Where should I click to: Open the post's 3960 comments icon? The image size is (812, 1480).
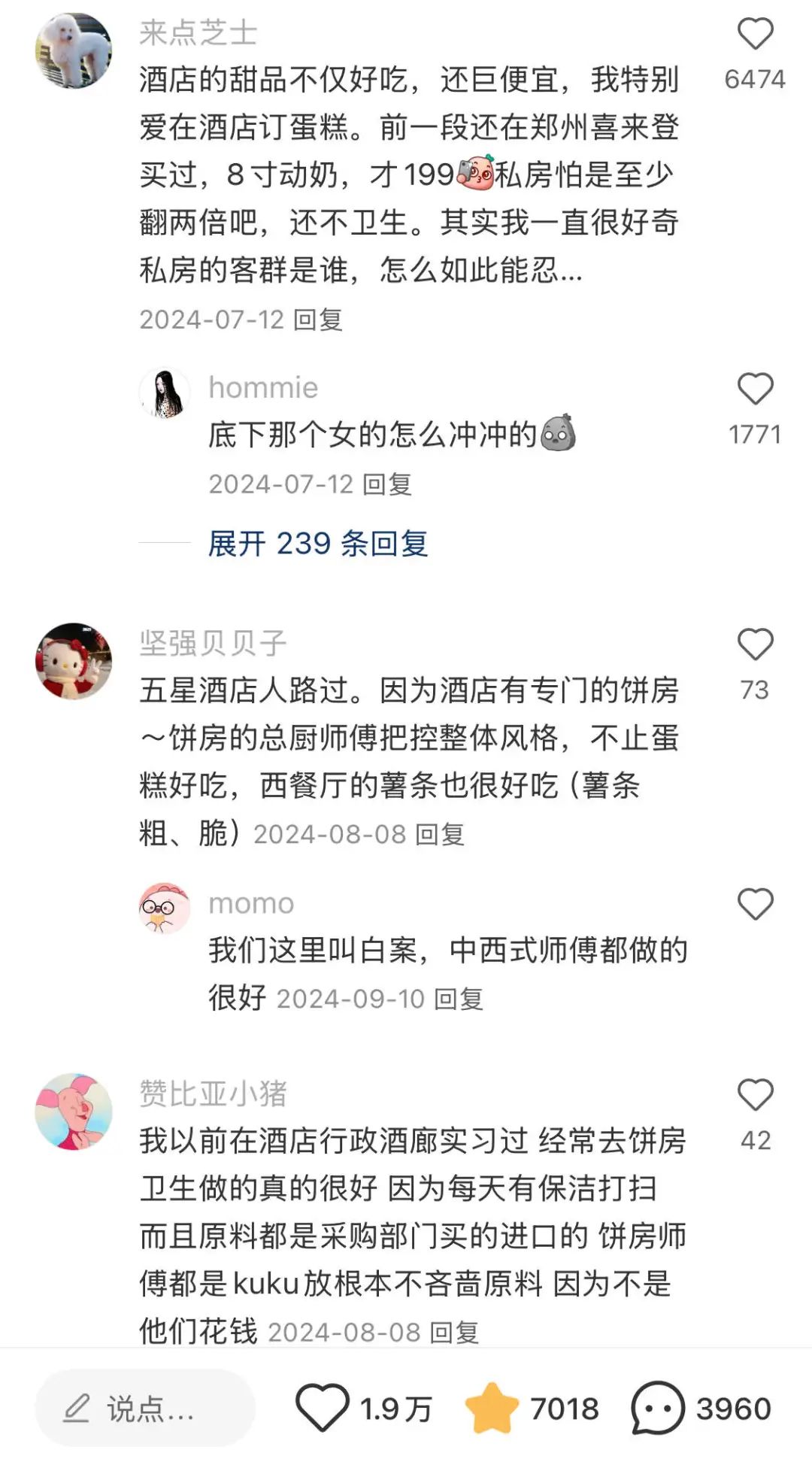(657, 1408)
